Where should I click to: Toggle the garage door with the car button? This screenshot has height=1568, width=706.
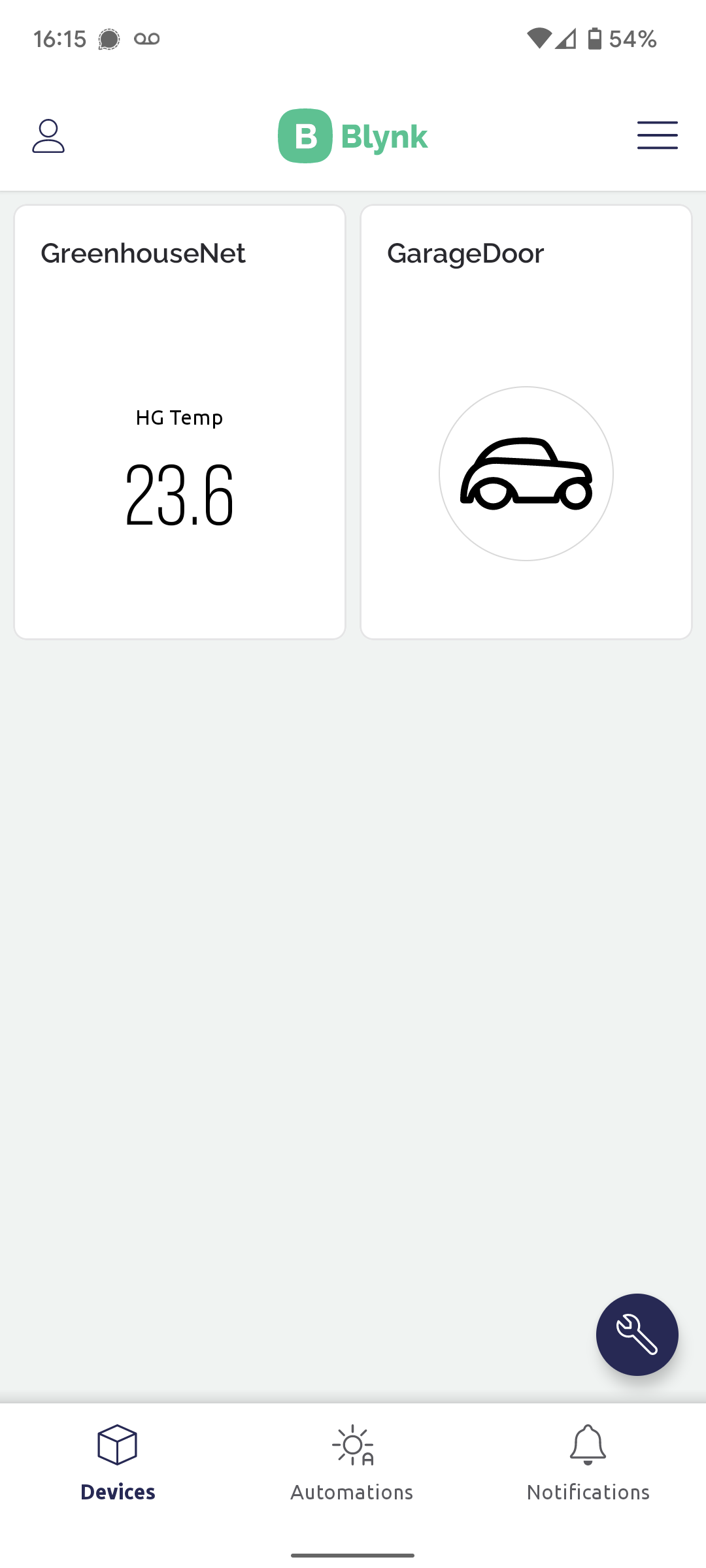click(x=526, y=472)
